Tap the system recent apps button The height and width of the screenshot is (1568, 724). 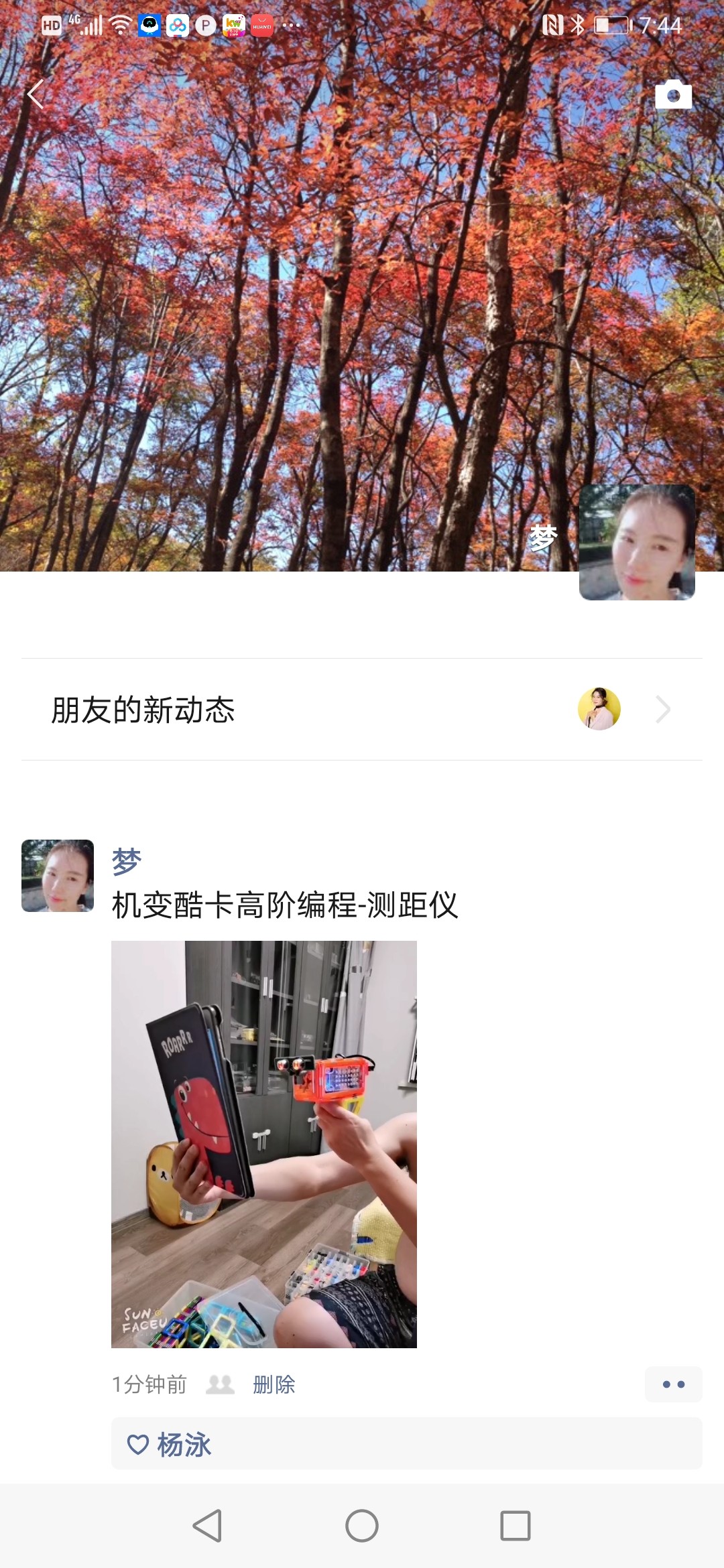coord(516,1526)
